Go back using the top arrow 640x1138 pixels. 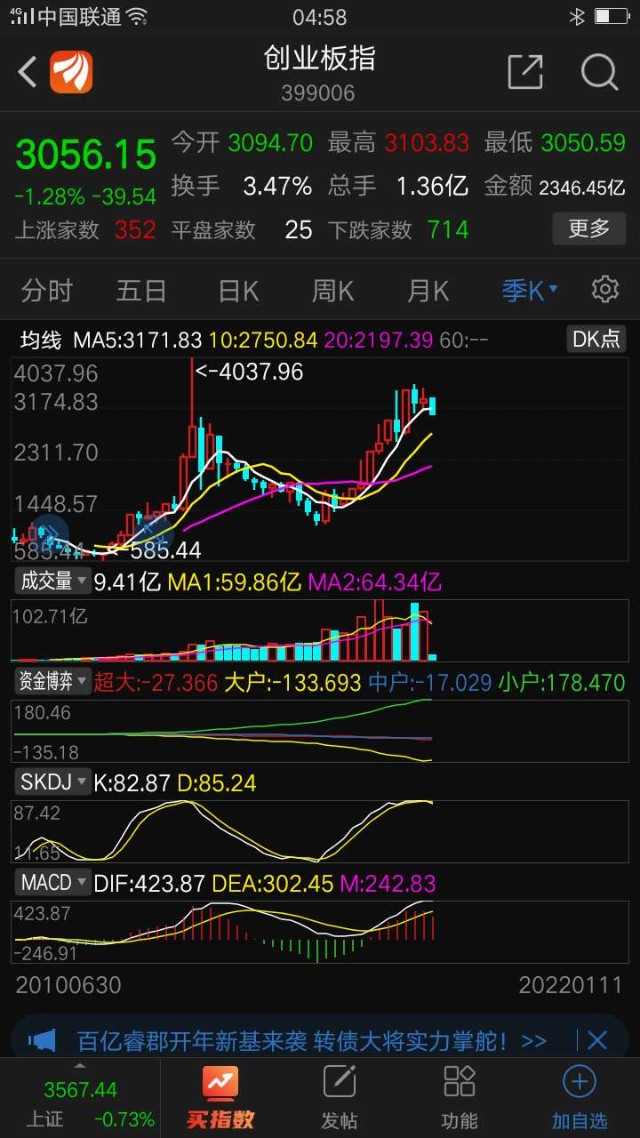click(x=28, y=71)
